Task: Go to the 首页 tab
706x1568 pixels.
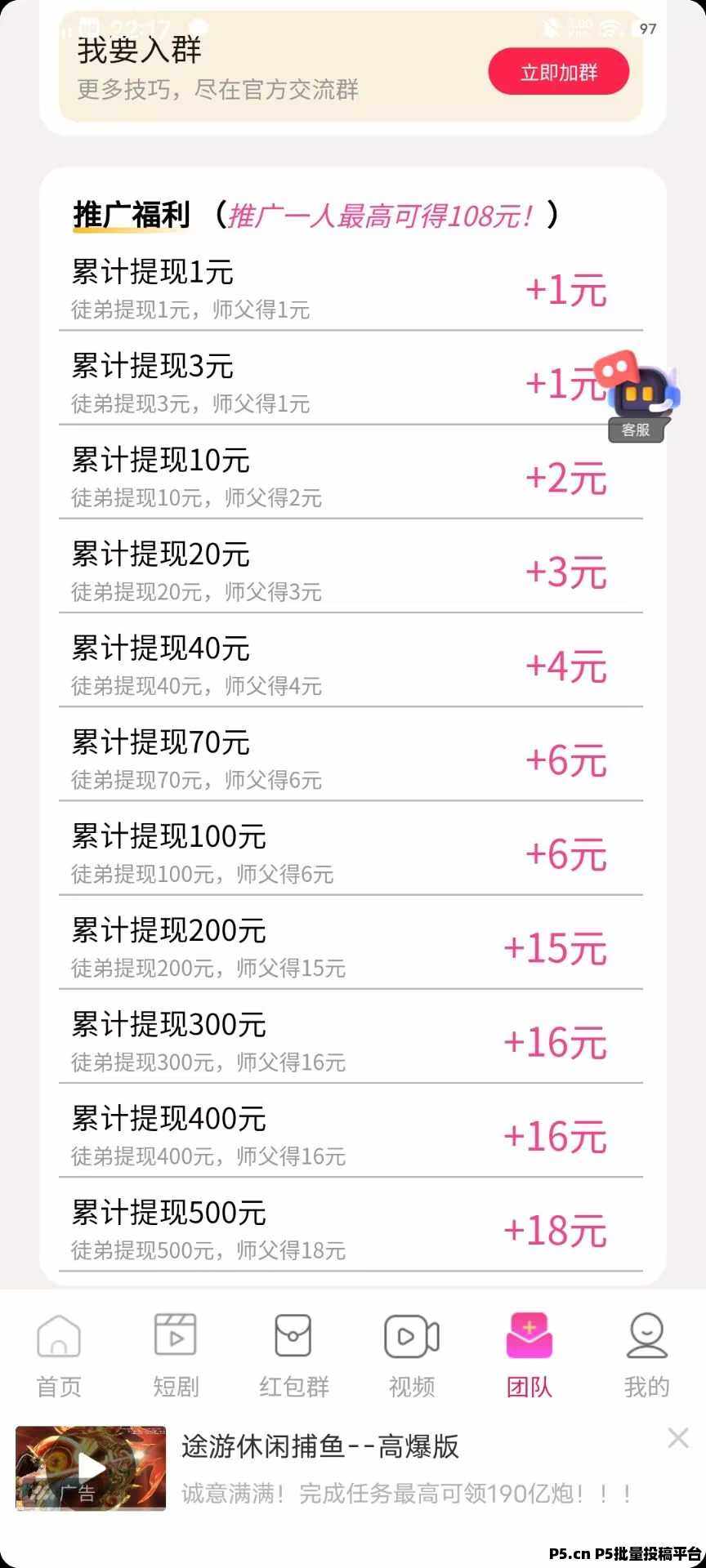Action: click(59, 1355)
